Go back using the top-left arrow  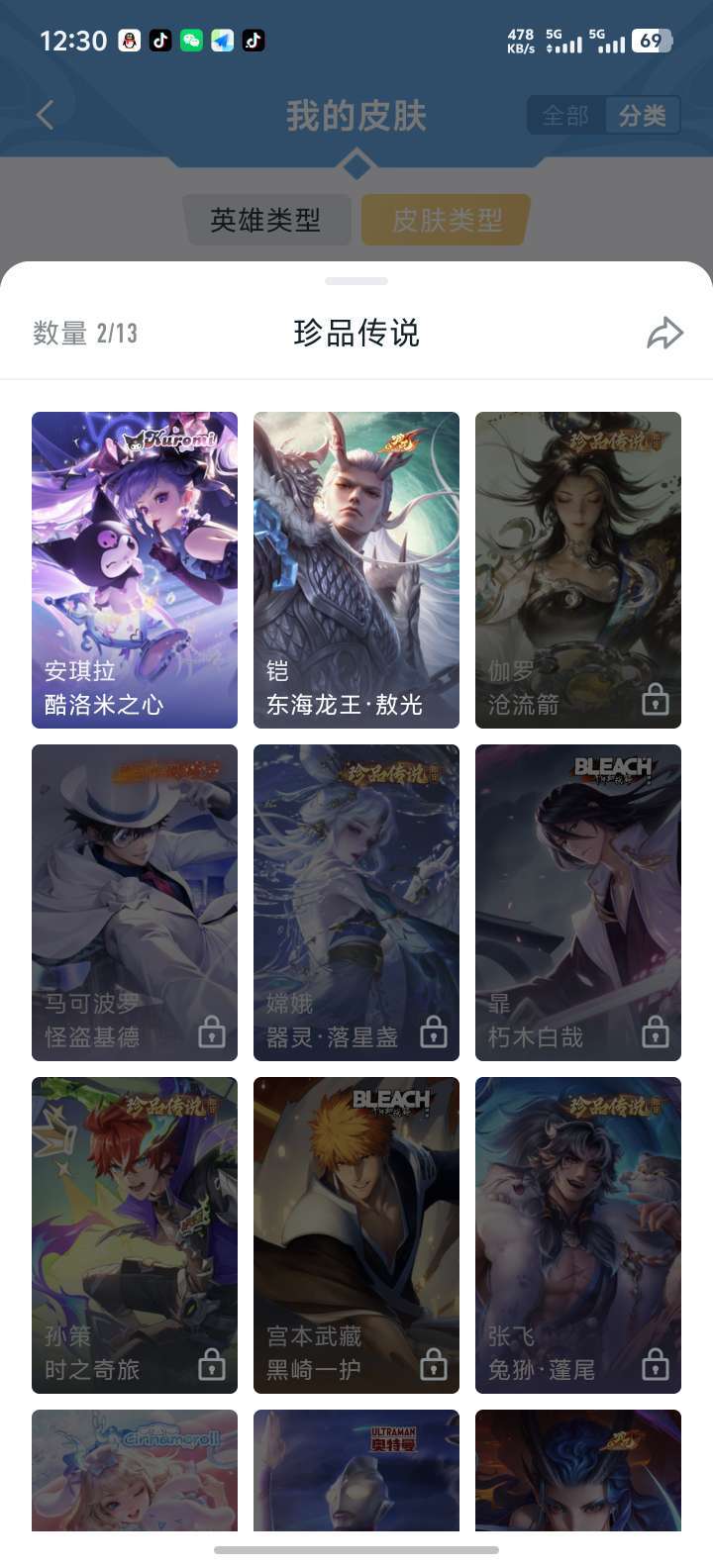pos(46,115)
